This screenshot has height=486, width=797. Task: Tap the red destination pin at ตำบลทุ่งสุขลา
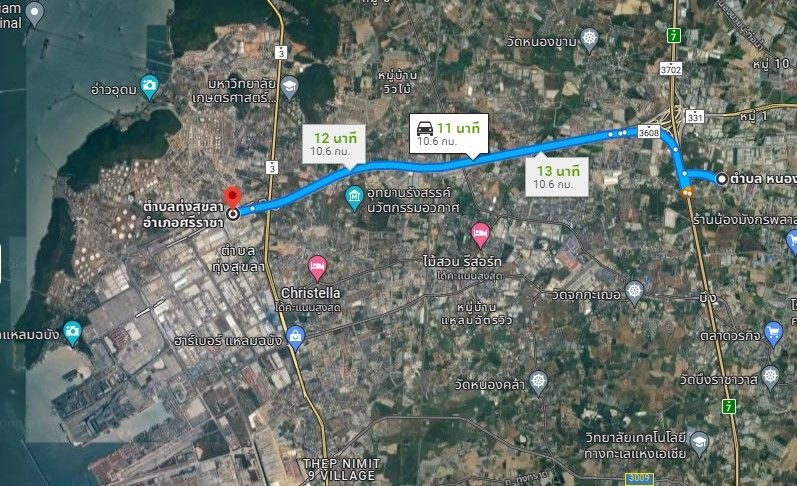click(x=232, y=196)
